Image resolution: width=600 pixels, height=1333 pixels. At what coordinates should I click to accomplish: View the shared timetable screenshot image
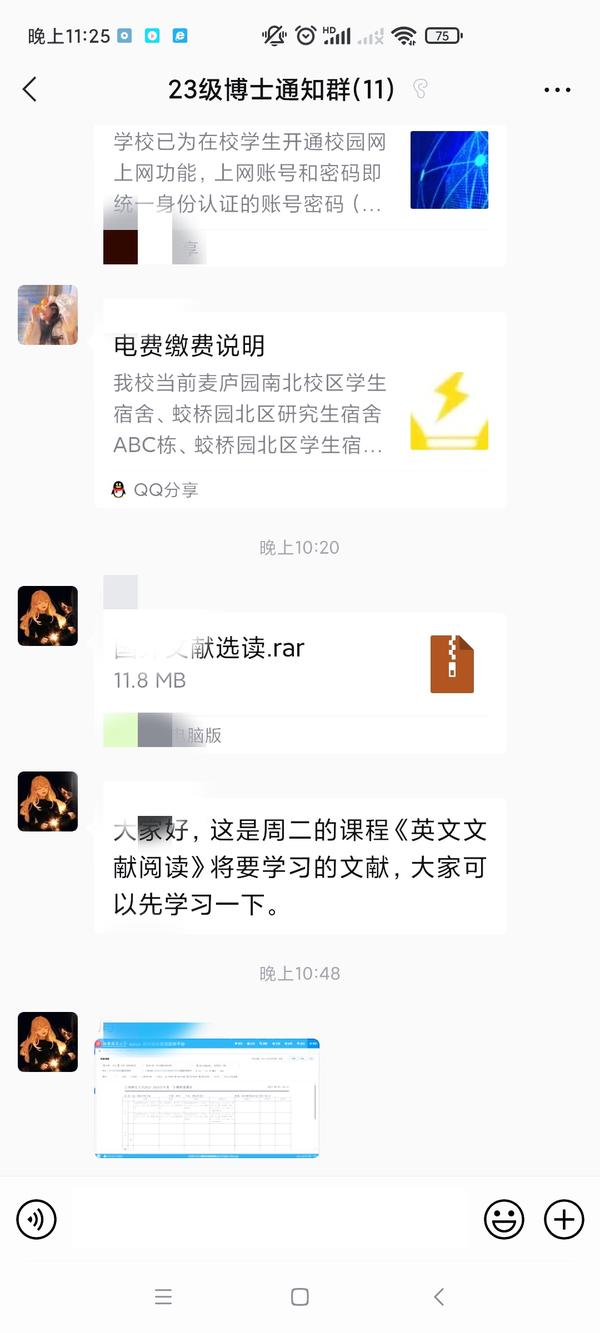[207, 1097]
